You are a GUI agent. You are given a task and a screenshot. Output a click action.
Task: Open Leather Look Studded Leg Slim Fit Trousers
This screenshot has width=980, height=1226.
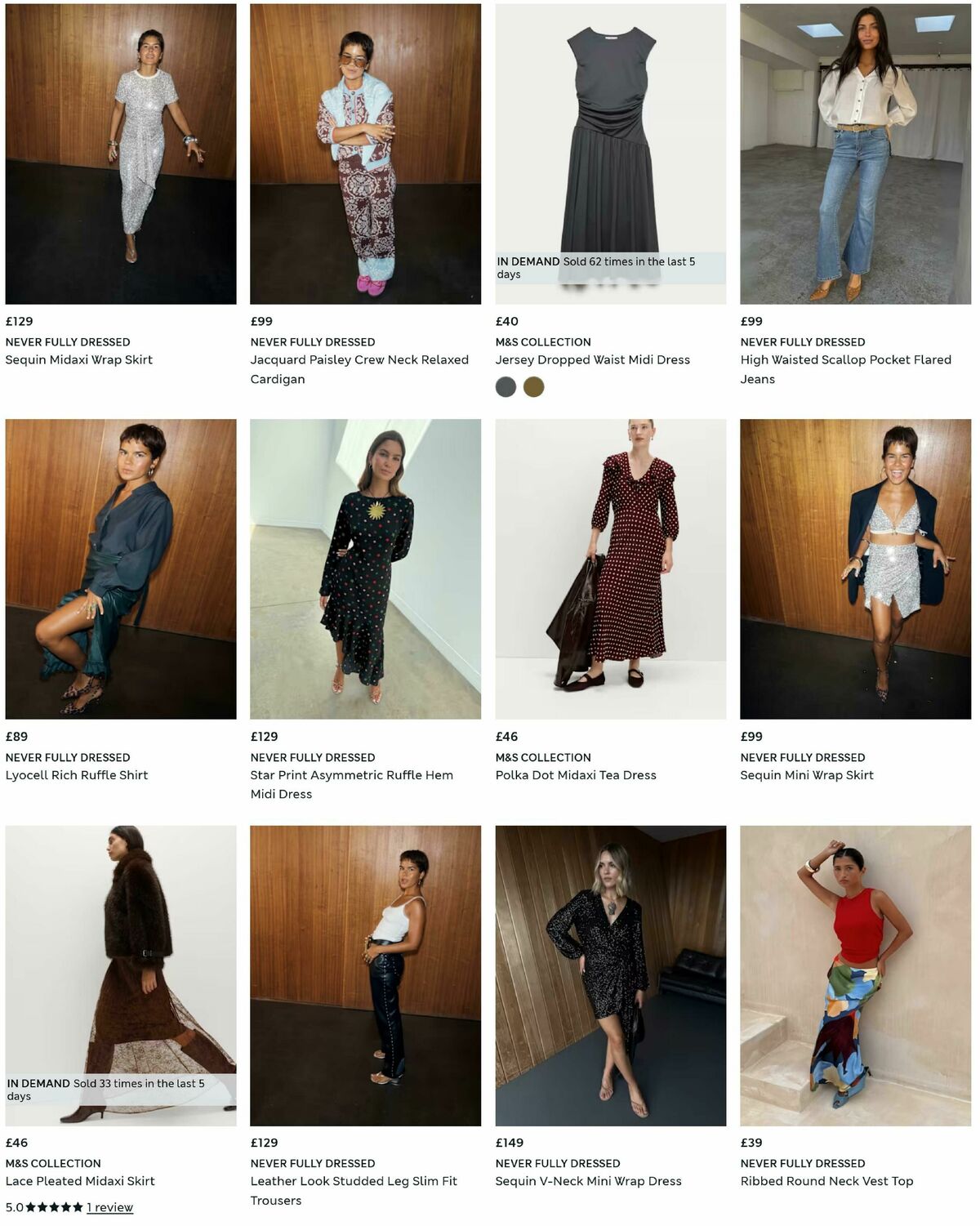[353, 1191]
